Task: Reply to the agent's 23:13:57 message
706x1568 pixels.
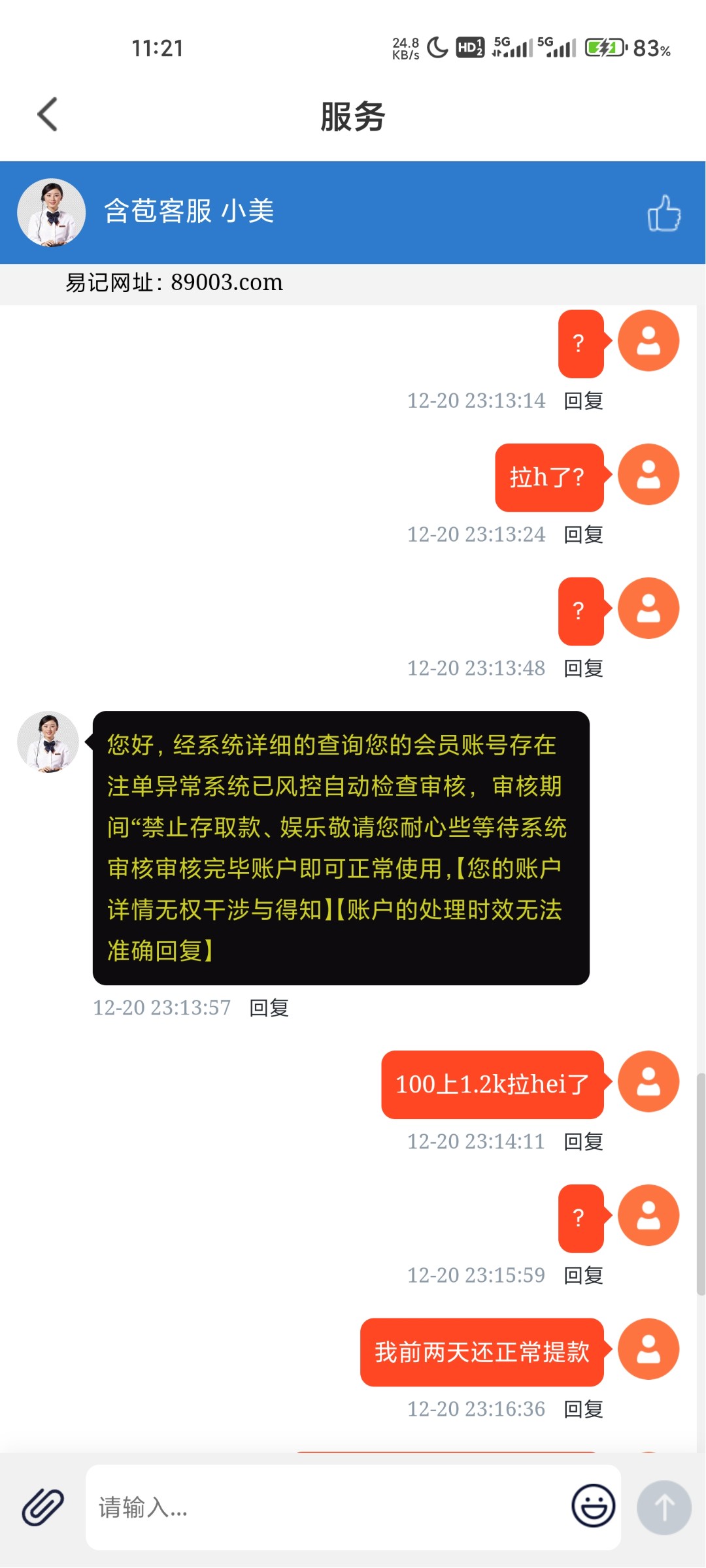Action: (x=269, y=1008)
